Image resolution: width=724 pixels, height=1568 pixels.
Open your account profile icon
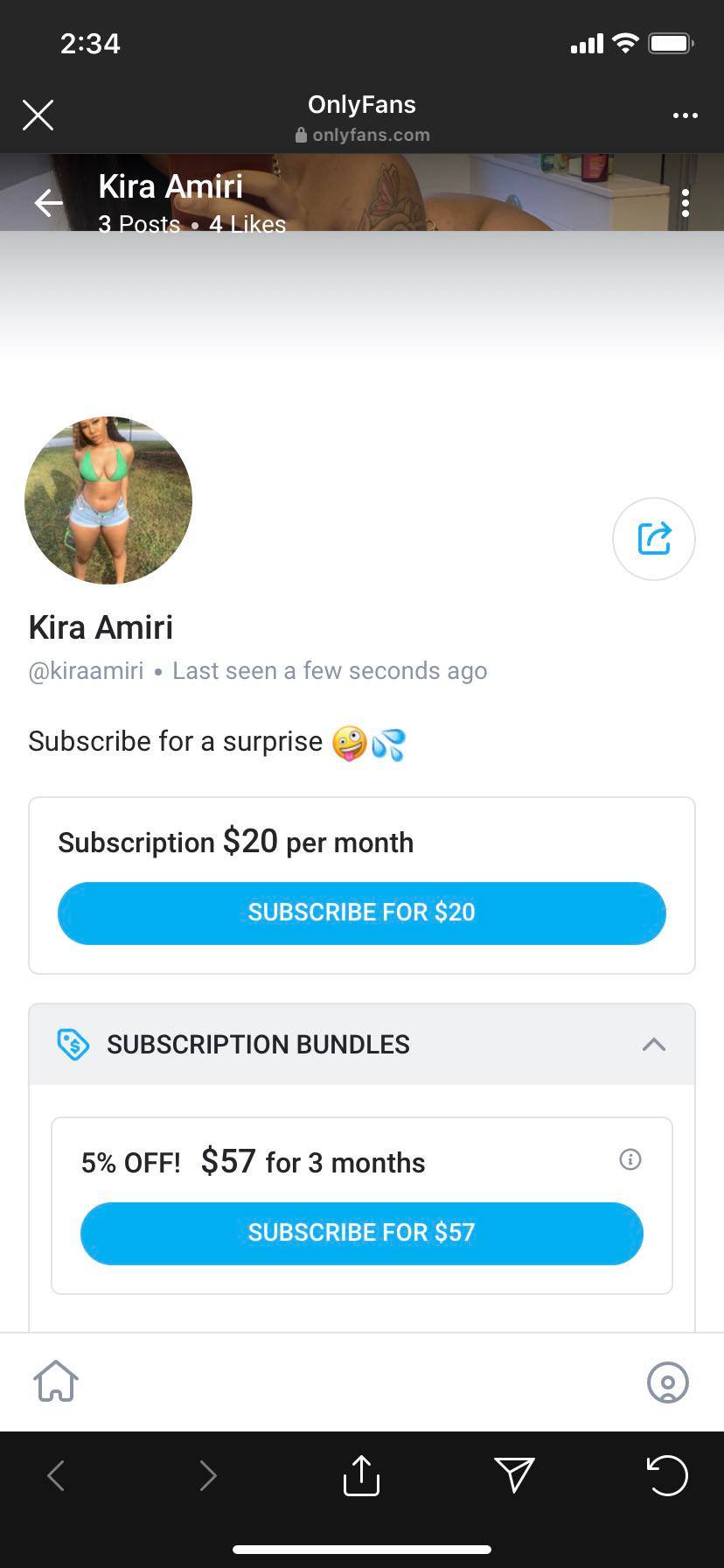[x=668, y=1382]
